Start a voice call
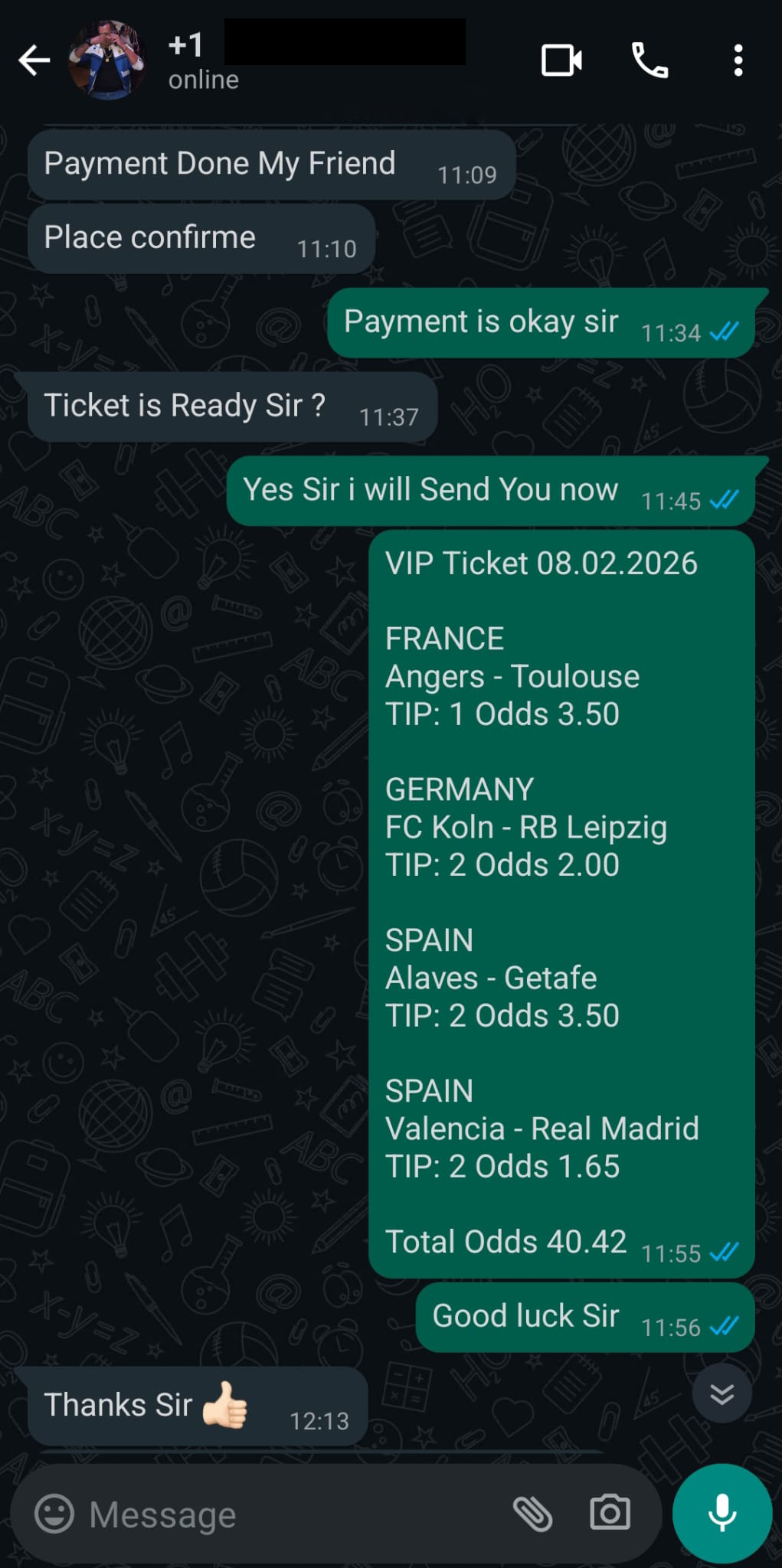The height and width of the screenshot is (1568, 782). [x=649, y=60]
